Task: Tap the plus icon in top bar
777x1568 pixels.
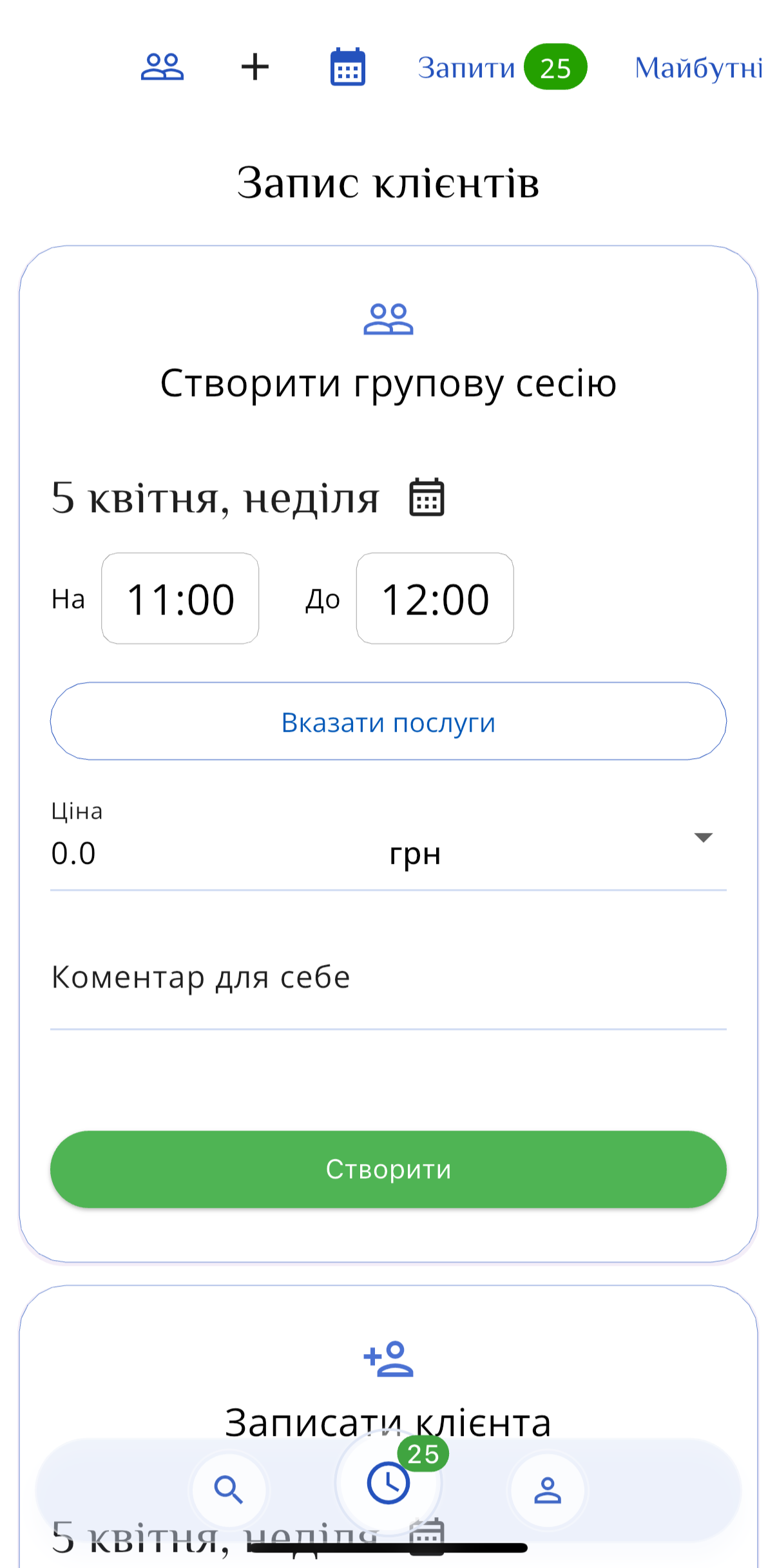Action: [x=255, y=67]
